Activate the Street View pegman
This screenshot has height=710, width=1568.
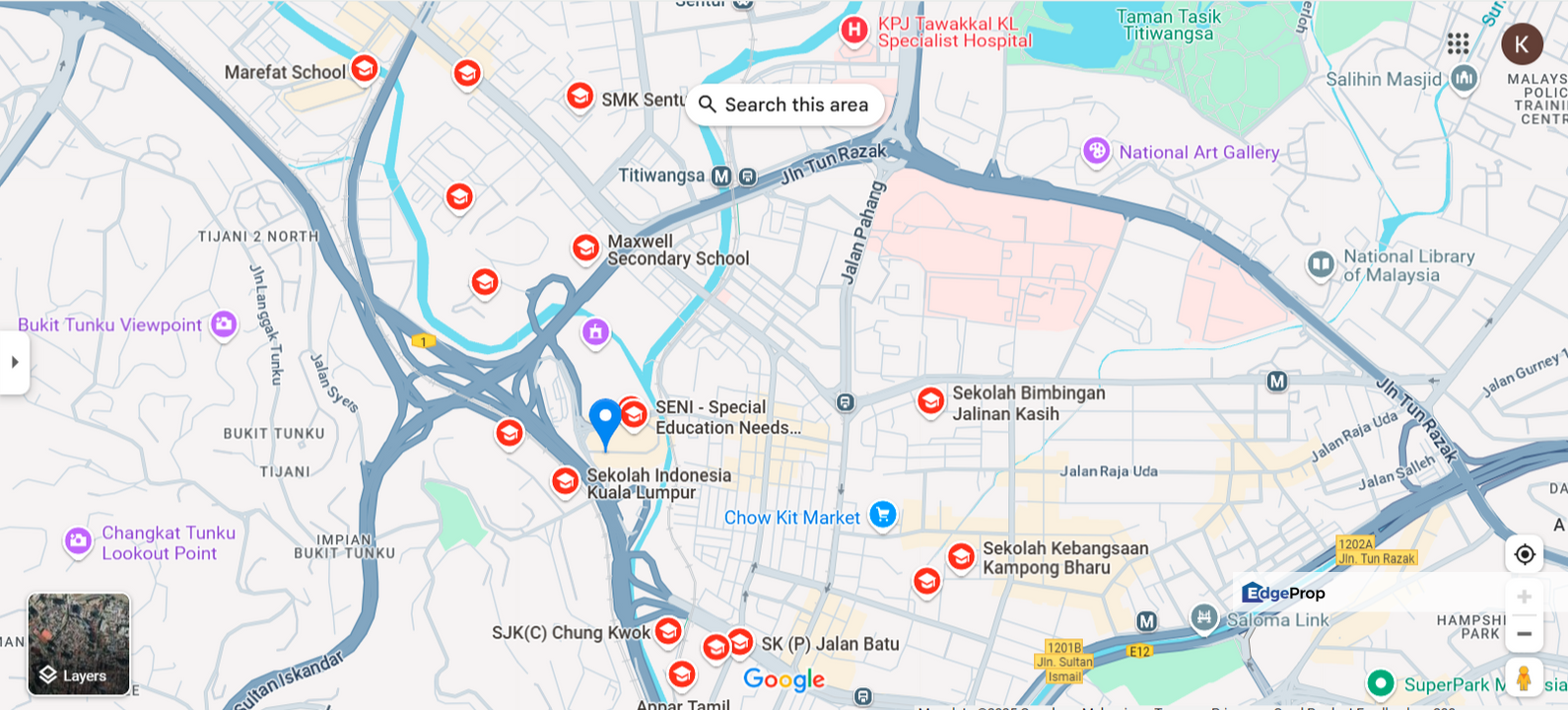pos(1524,678)
